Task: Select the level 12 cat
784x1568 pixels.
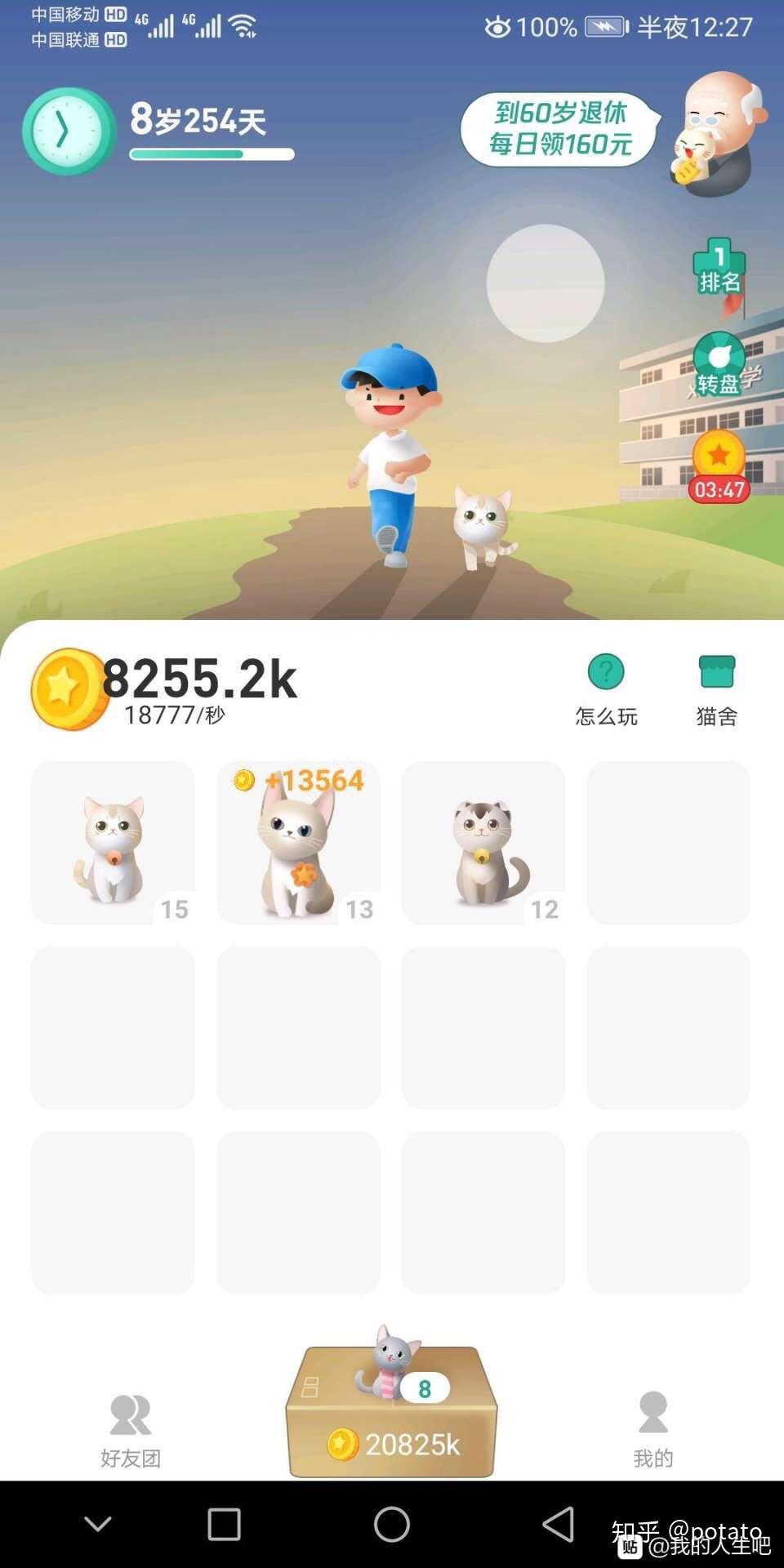Action: 483,843
